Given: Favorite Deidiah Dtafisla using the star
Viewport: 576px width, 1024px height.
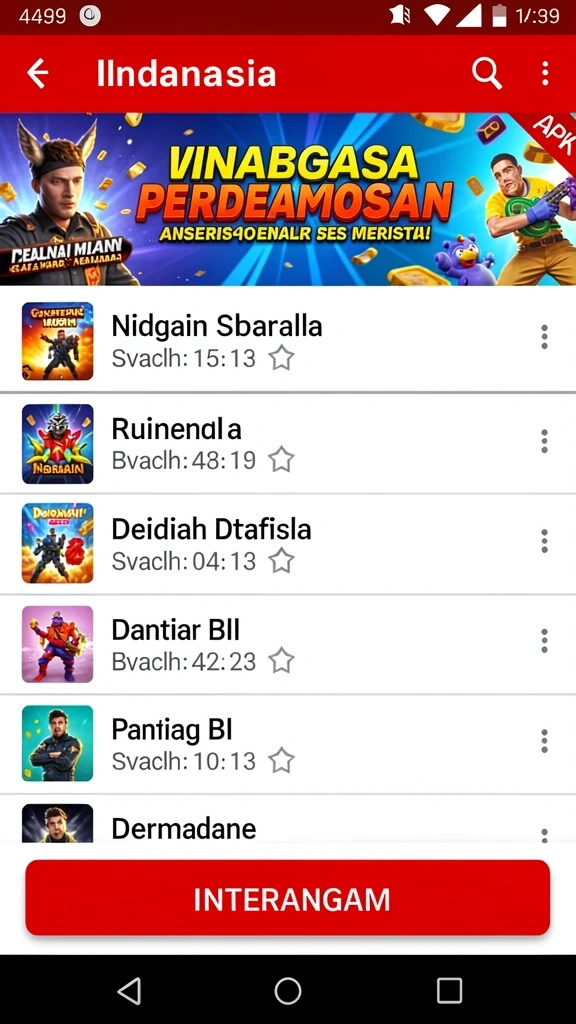Looking at the screenshot, I should tap(281, 560).
